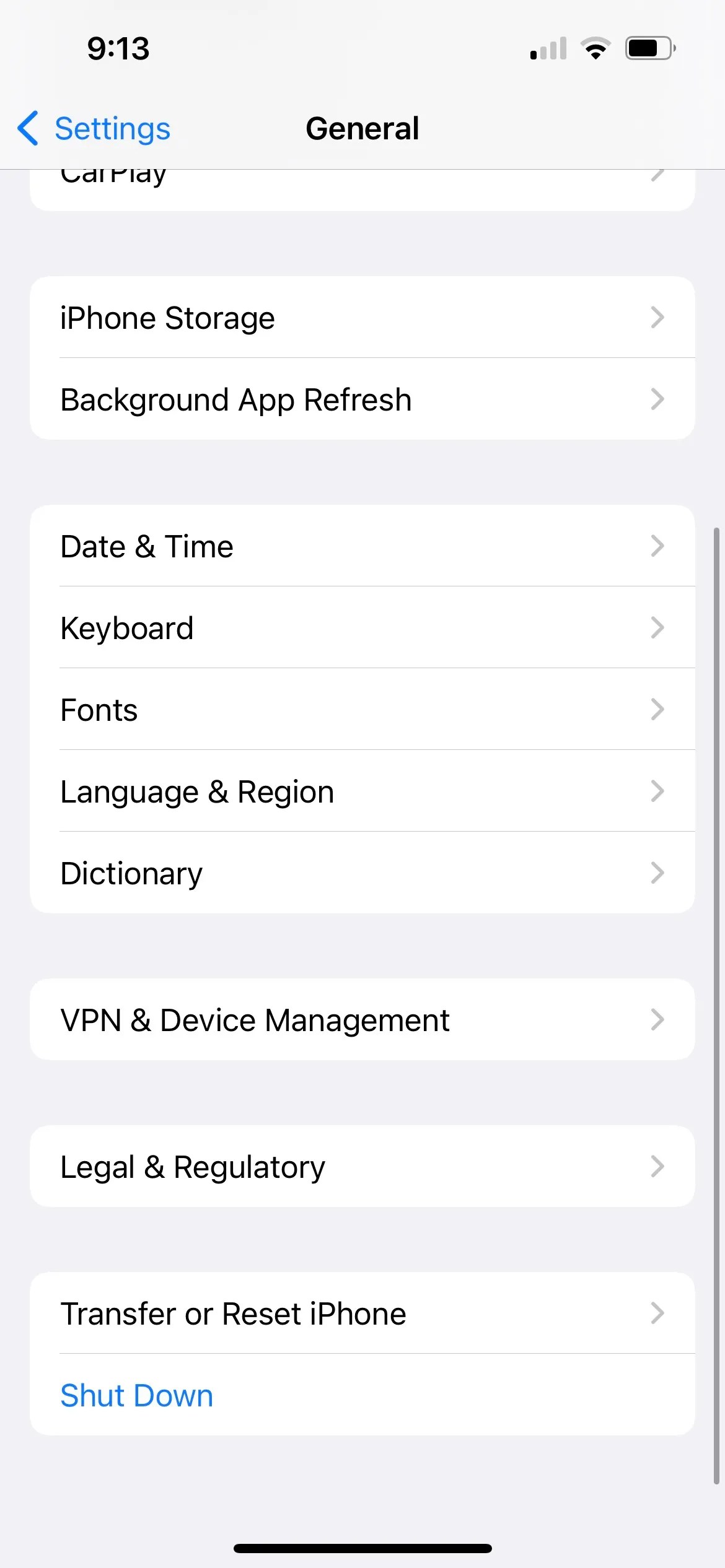Tap Shut Down
725x1568 pixels.
(136, 1395)
